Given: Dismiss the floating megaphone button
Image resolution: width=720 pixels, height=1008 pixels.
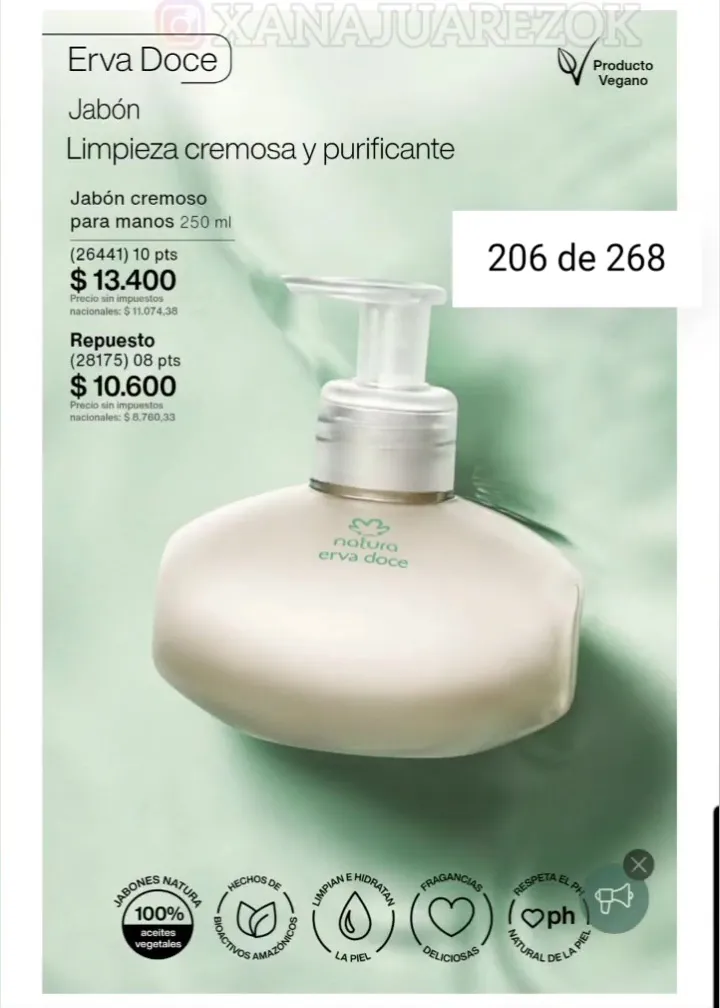Looking at the screenshot, I should click(x=640, y=865).
